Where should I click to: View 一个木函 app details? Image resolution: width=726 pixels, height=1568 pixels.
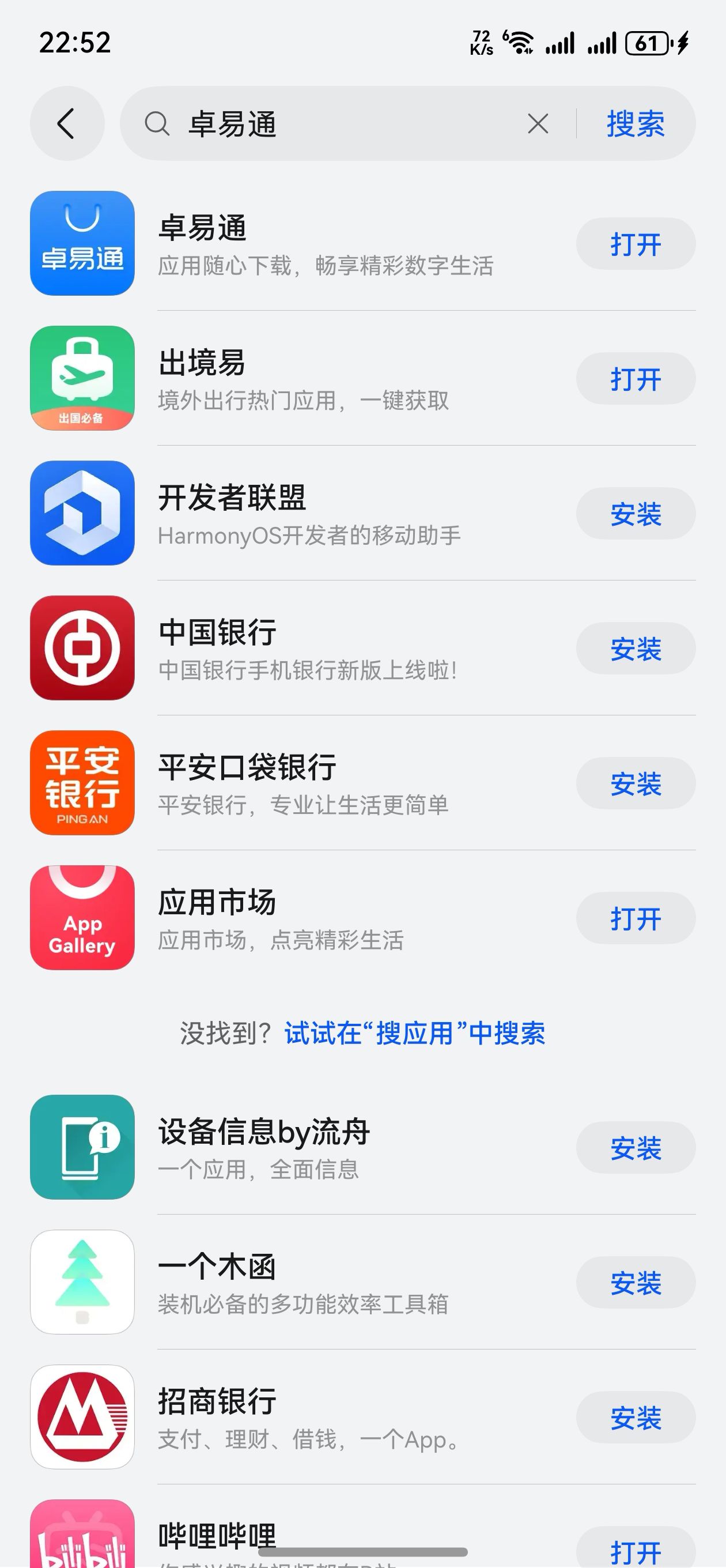tap(304, 1283)
